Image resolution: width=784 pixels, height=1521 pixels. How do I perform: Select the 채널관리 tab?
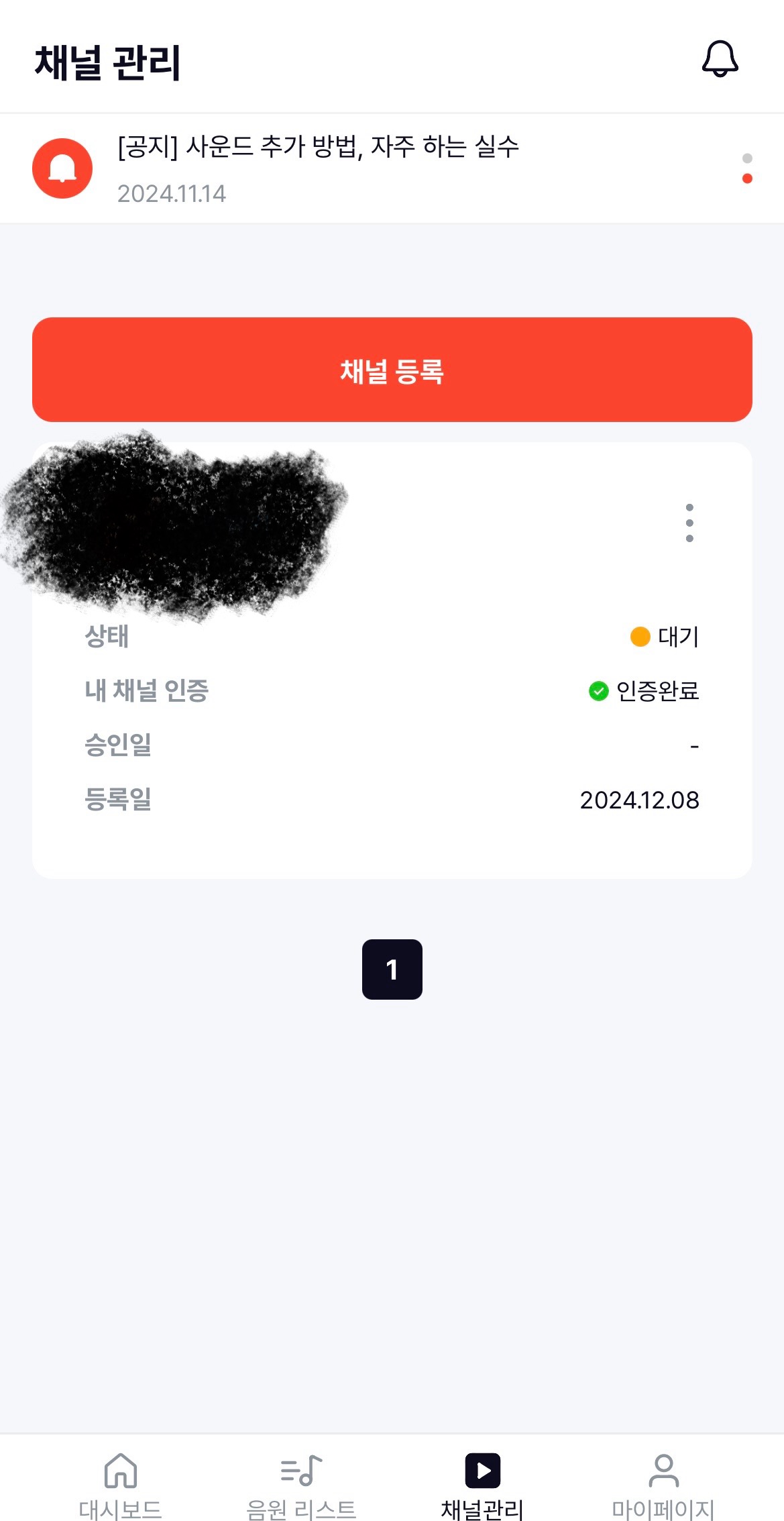[x=482, y=1485]
